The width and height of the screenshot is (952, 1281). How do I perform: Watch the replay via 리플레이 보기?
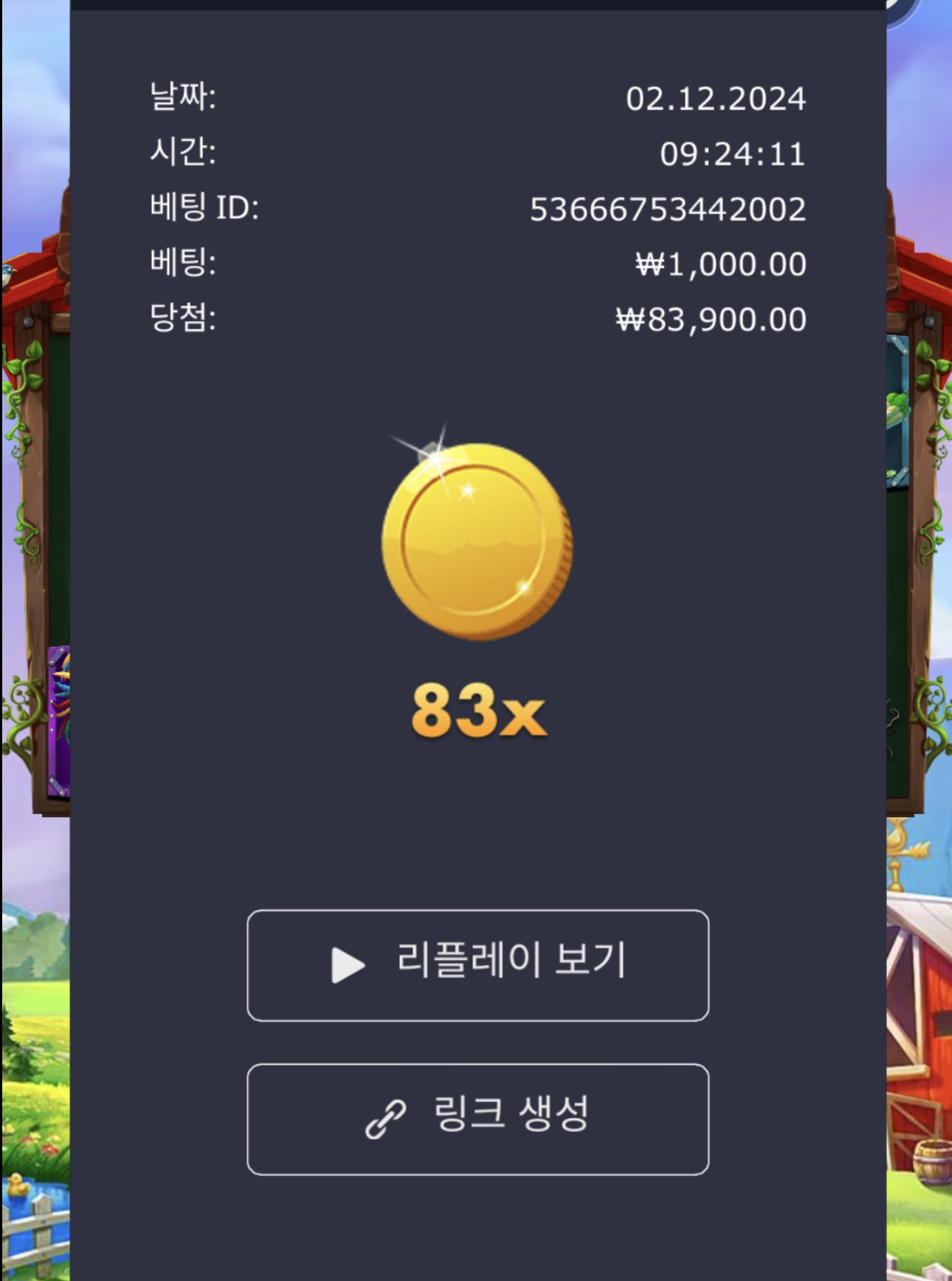click(x=477, y=965)
